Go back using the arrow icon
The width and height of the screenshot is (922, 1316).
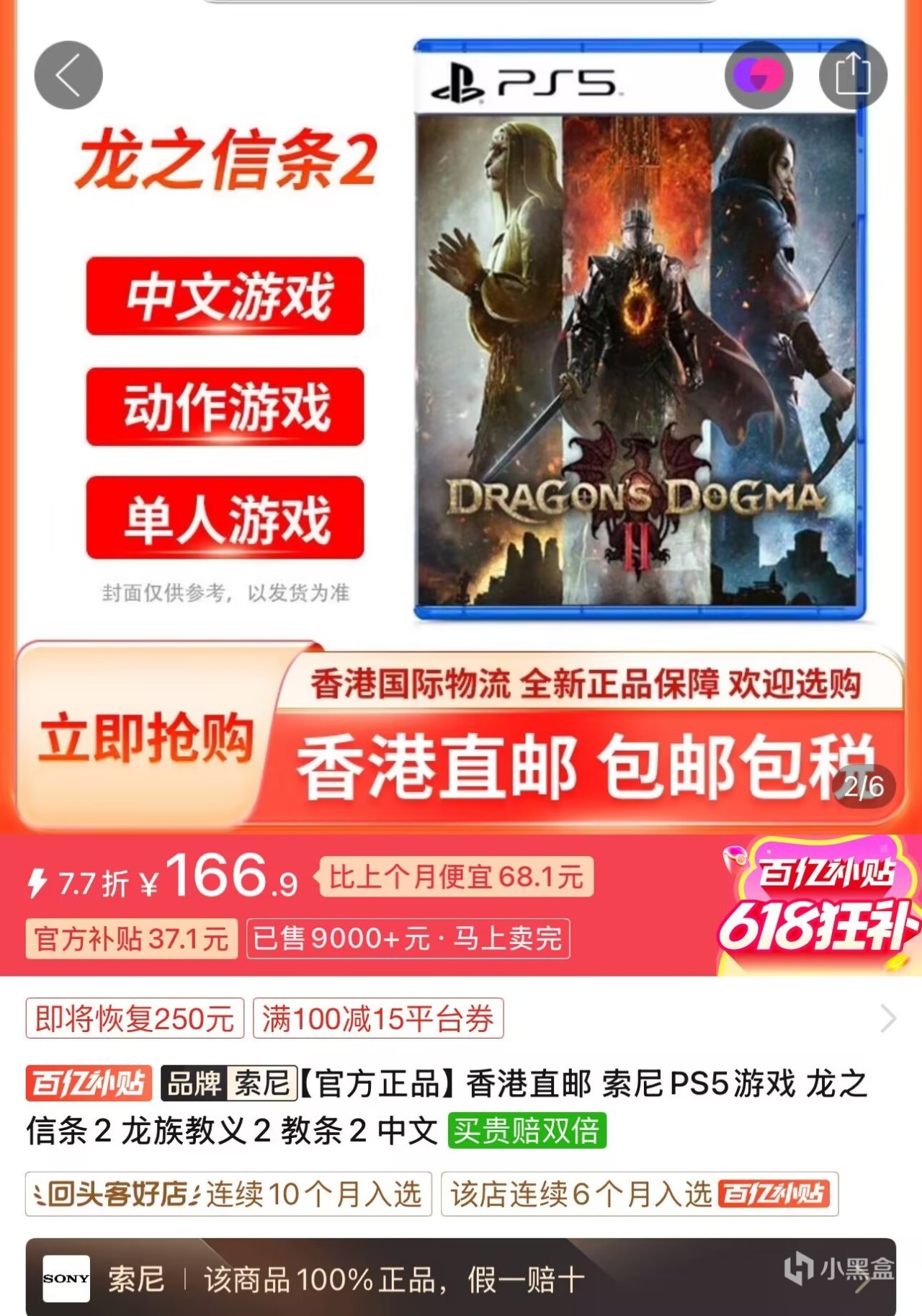tap(68, 75)
